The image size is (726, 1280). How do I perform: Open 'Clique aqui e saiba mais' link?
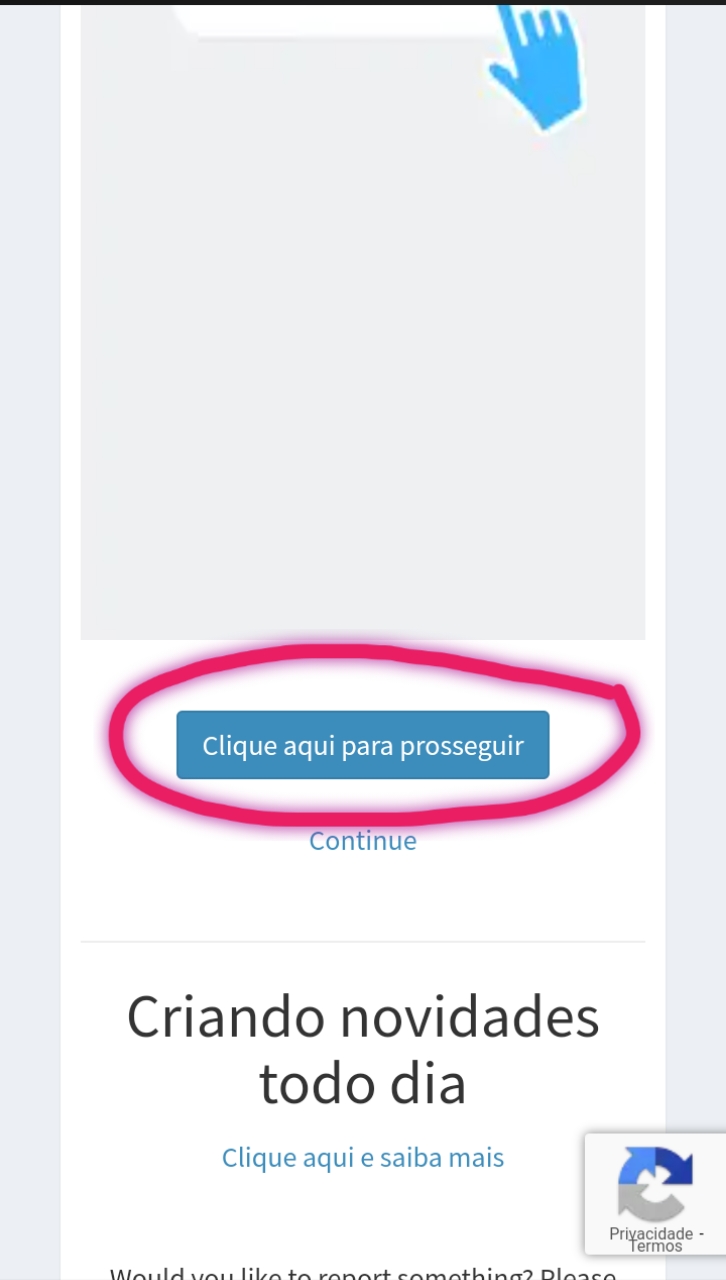point(362,1158)
